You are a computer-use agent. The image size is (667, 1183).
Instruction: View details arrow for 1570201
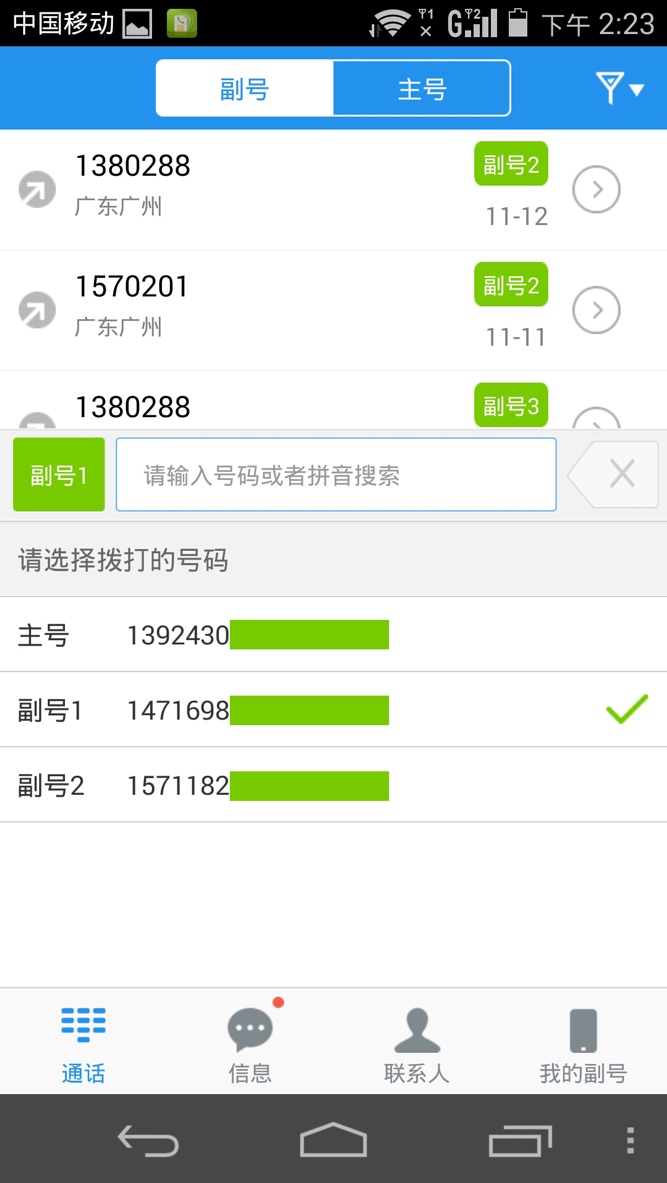(596, 311)
